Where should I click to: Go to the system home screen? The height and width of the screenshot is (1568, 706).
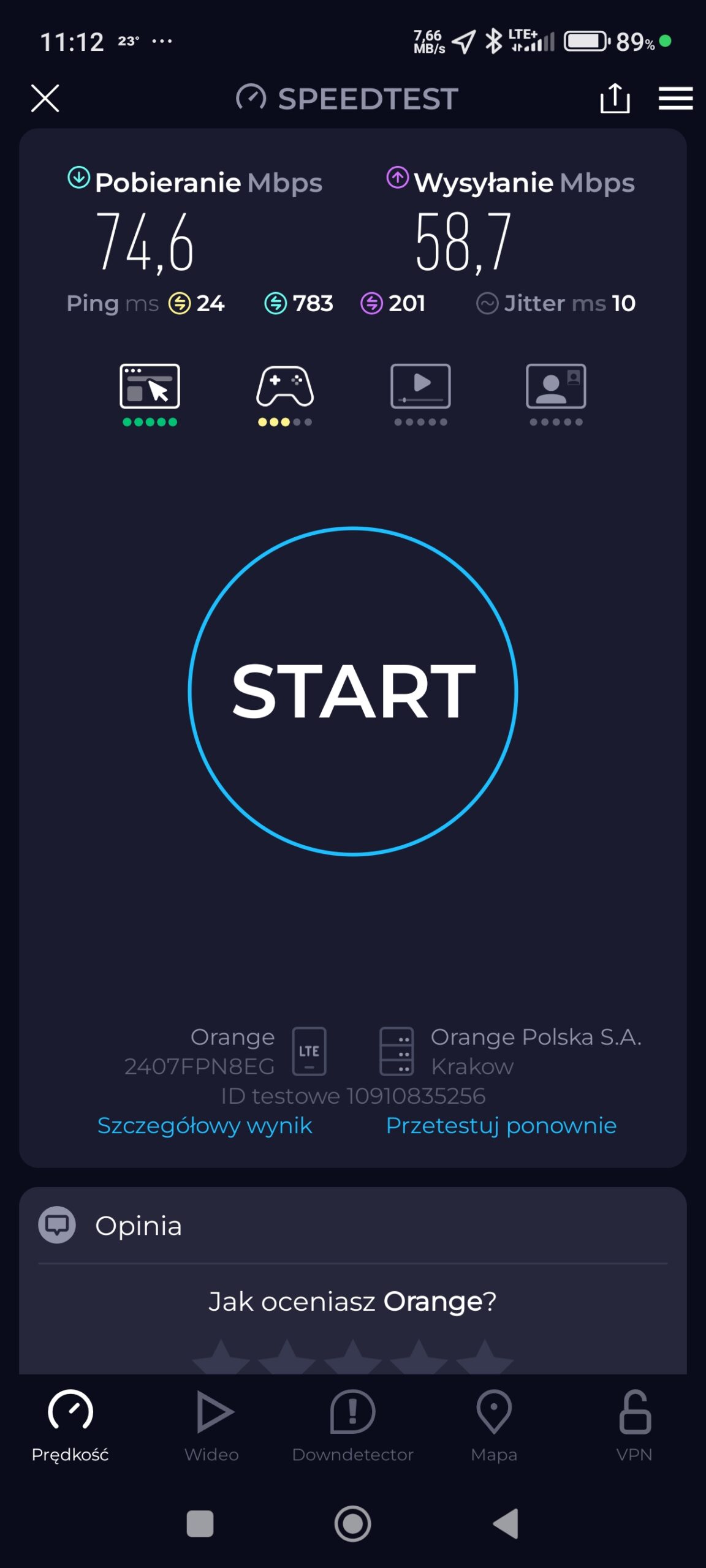click(x=353, y=1523)
